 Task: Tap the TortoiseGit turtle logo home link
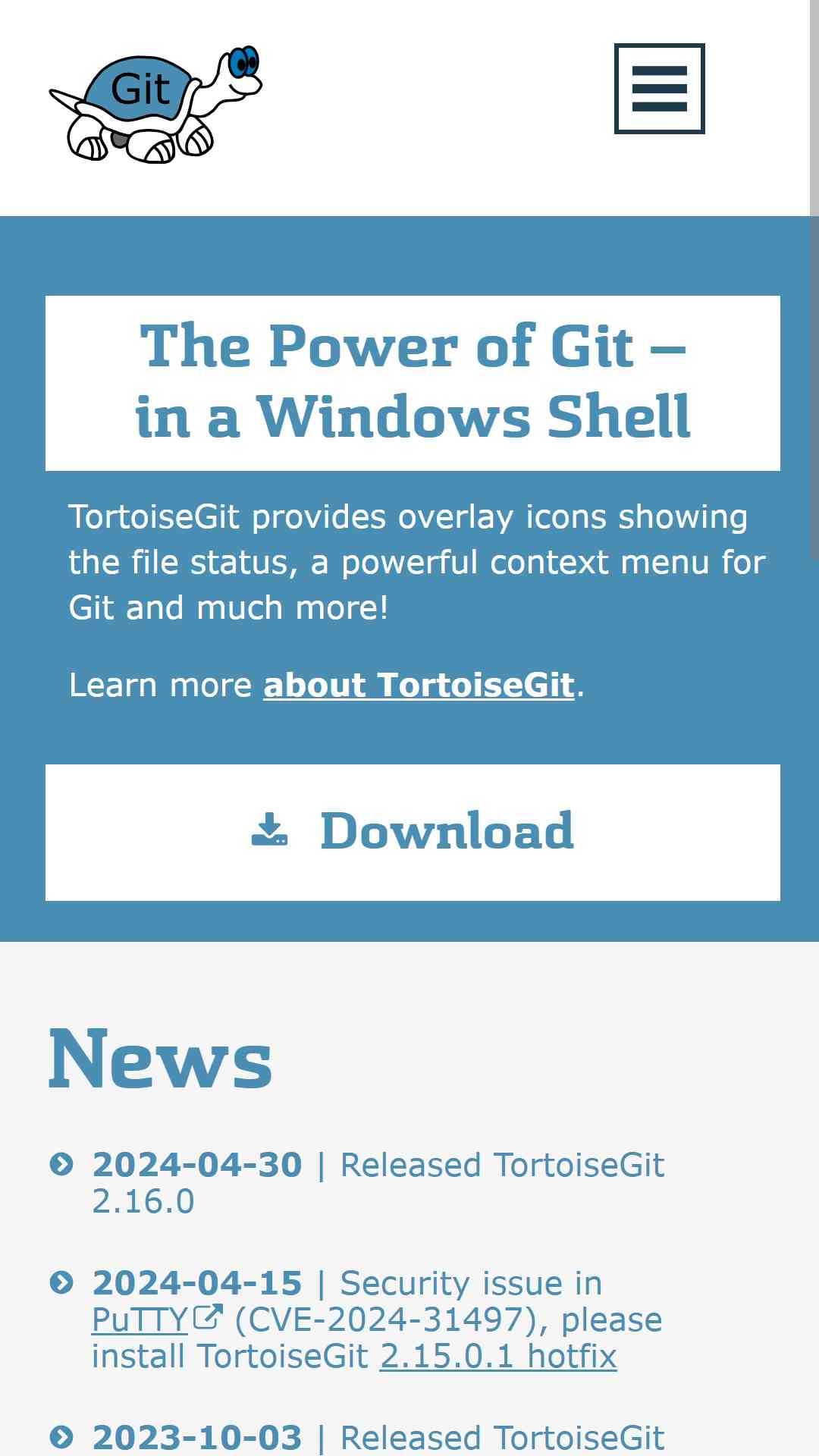pos(155,105)
